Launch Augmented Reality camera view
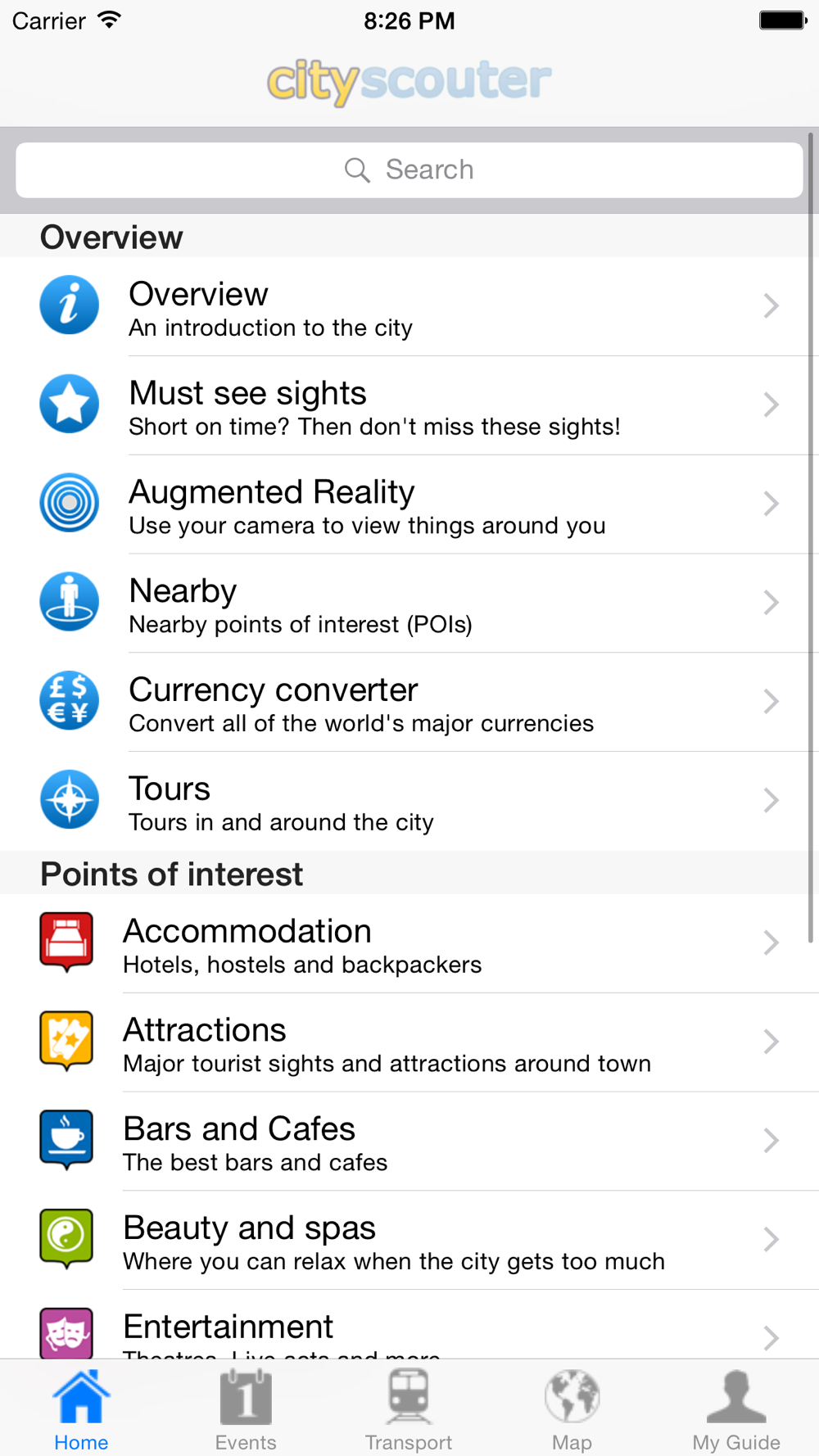The image size is (819, 1456). coord(409,504)
